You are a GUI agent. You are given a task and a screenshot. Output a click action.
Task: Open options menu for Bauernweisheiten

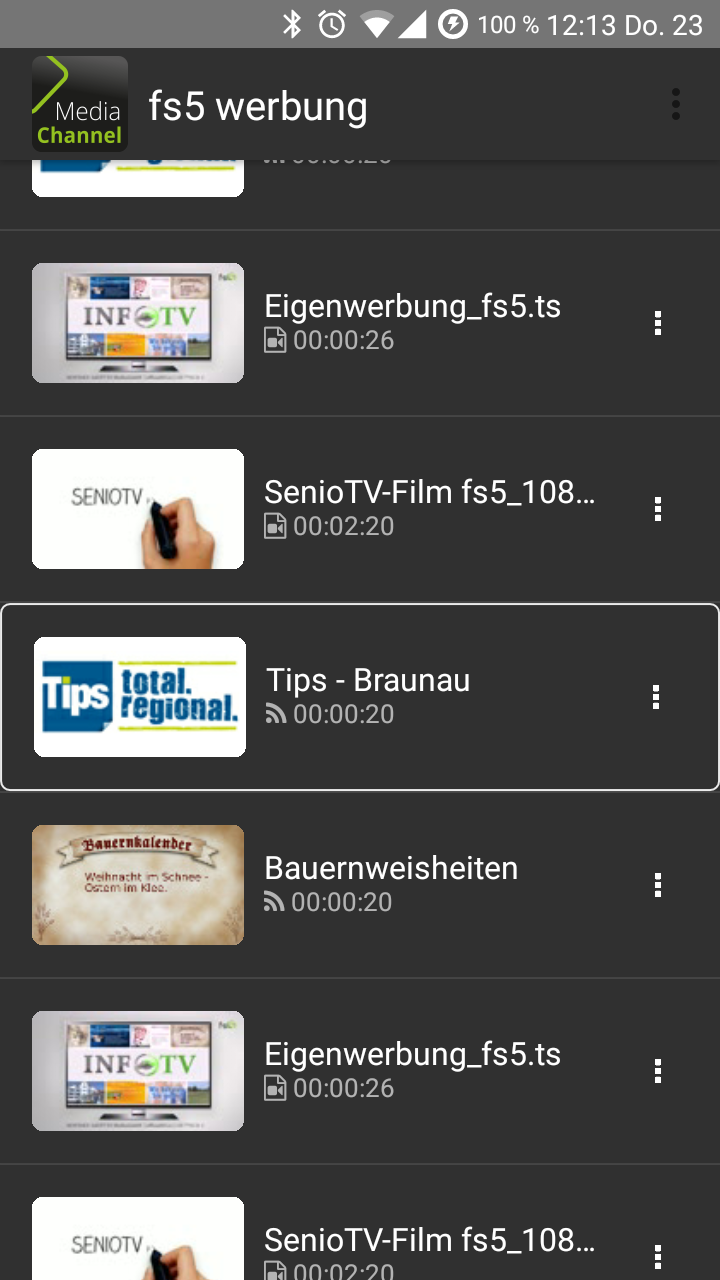(x=657, y=884)
